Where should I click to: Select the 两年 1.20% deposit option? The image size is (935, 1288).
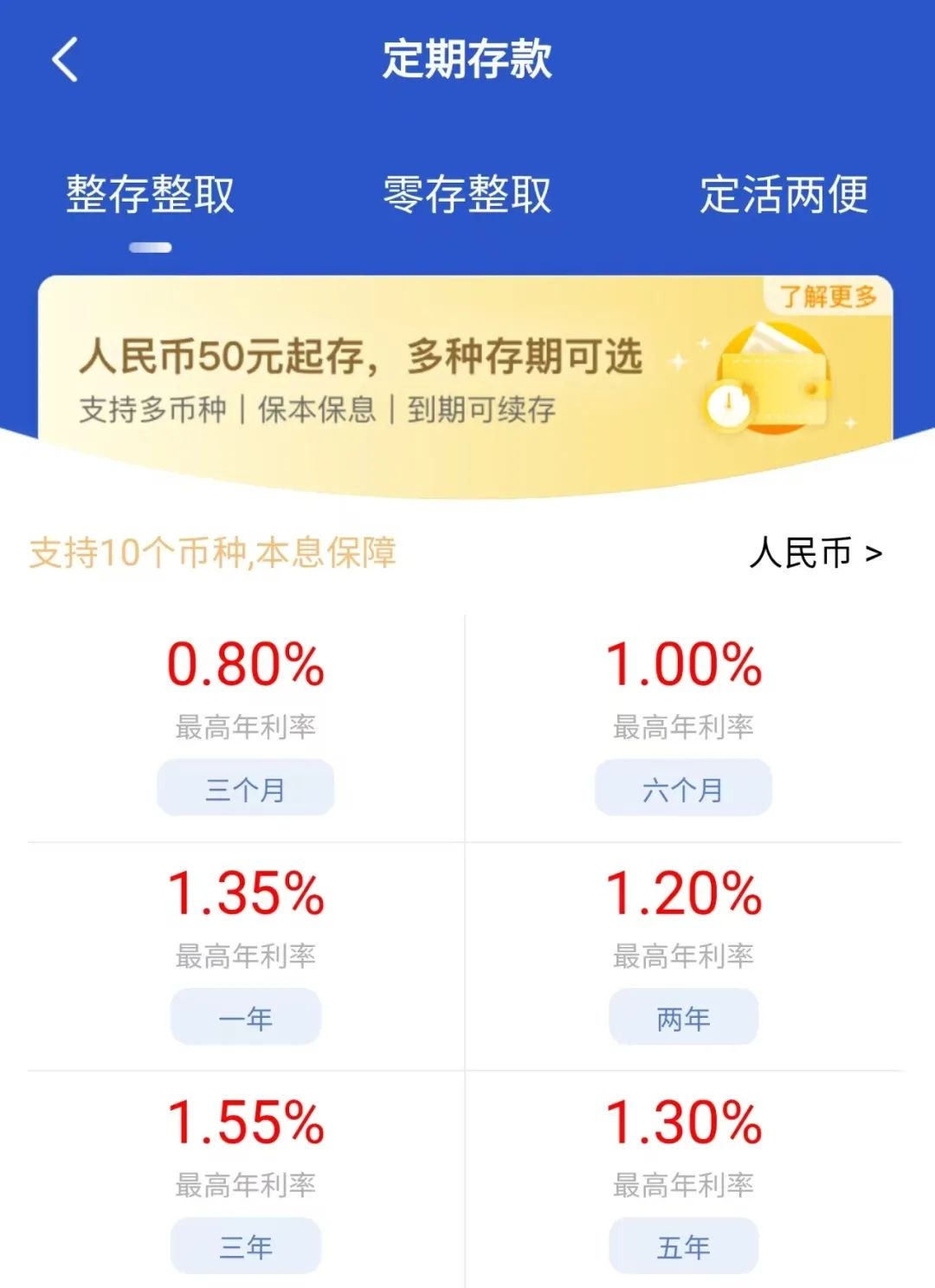[x=683, y=1017]
